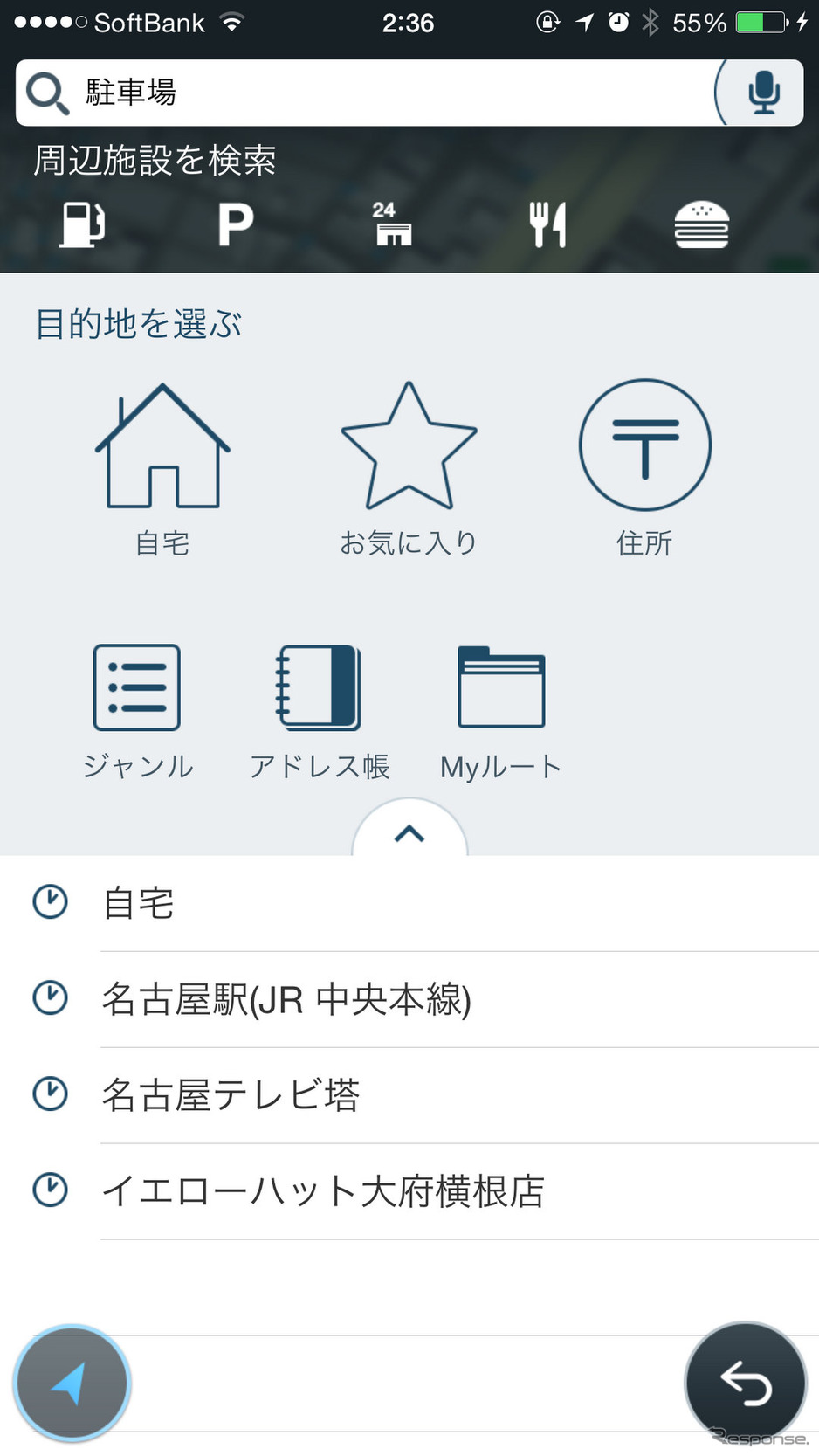Search nearby fast food with burger icon
819x1456 pixels.
pos(701,224)
